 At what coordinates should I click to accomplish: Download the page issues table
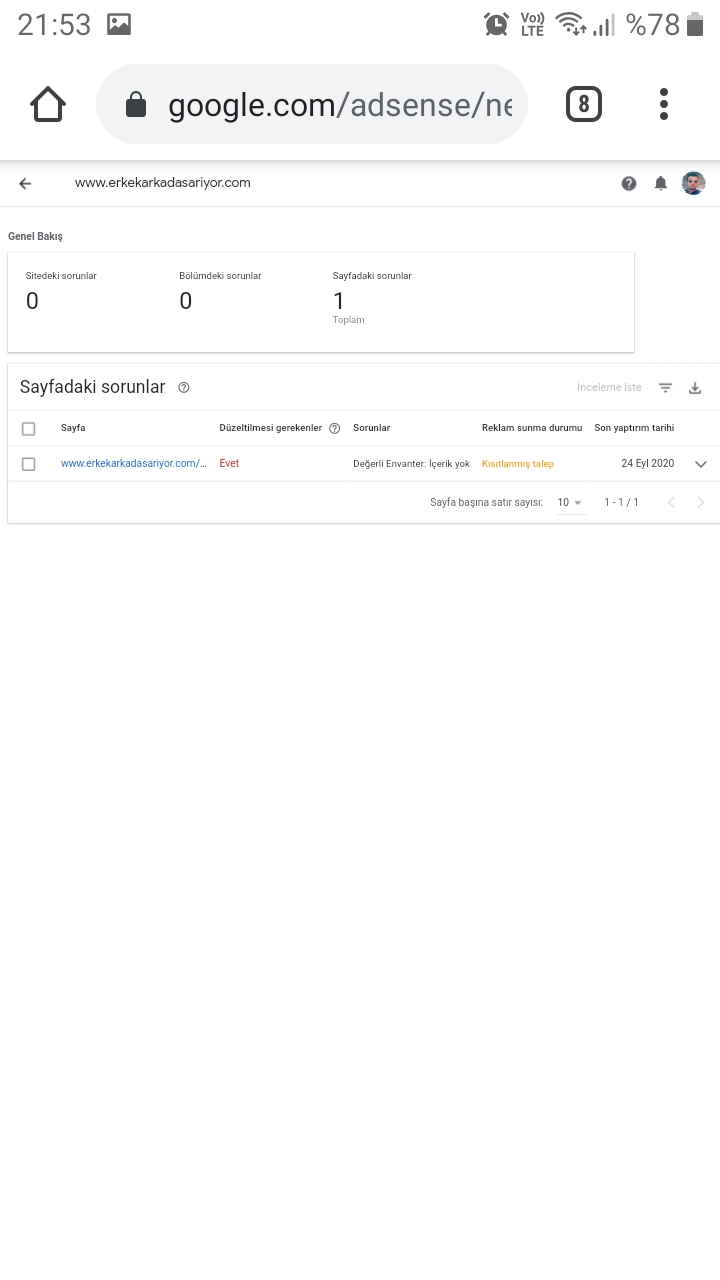click(695, 388)
